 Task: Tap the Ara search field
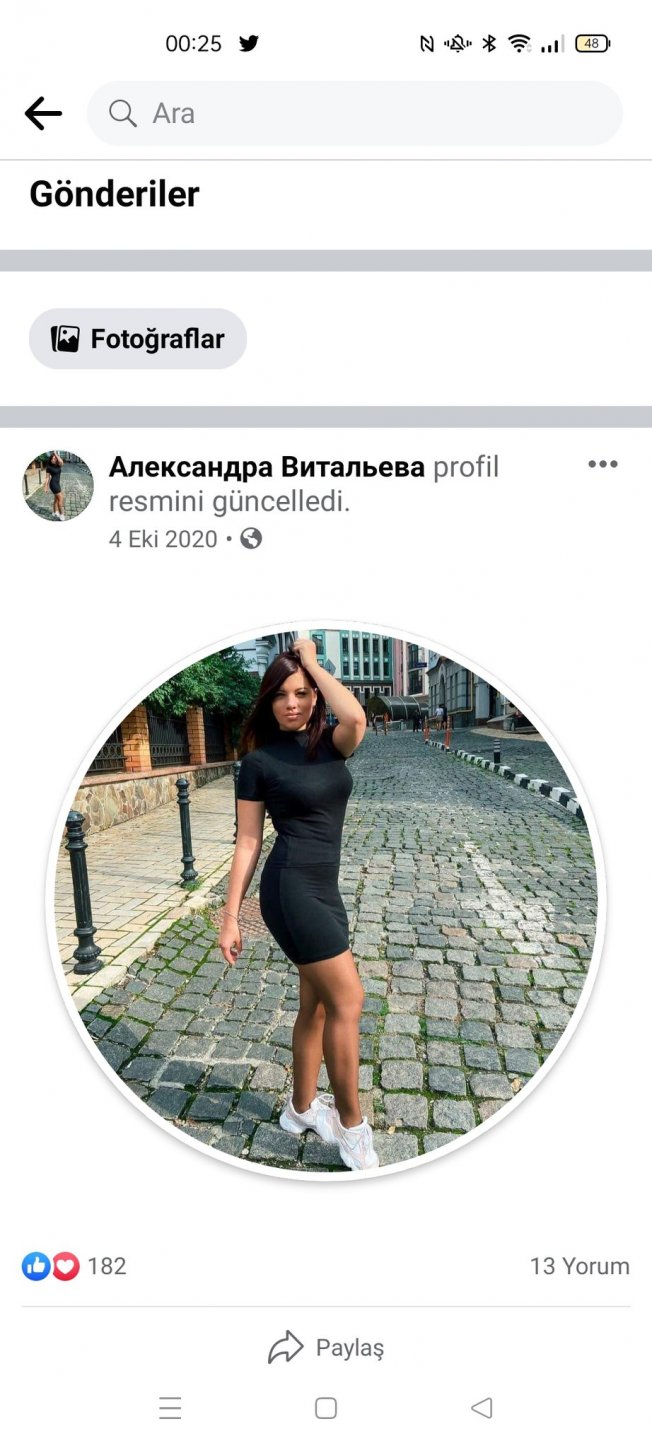click(x=355, y=114)
